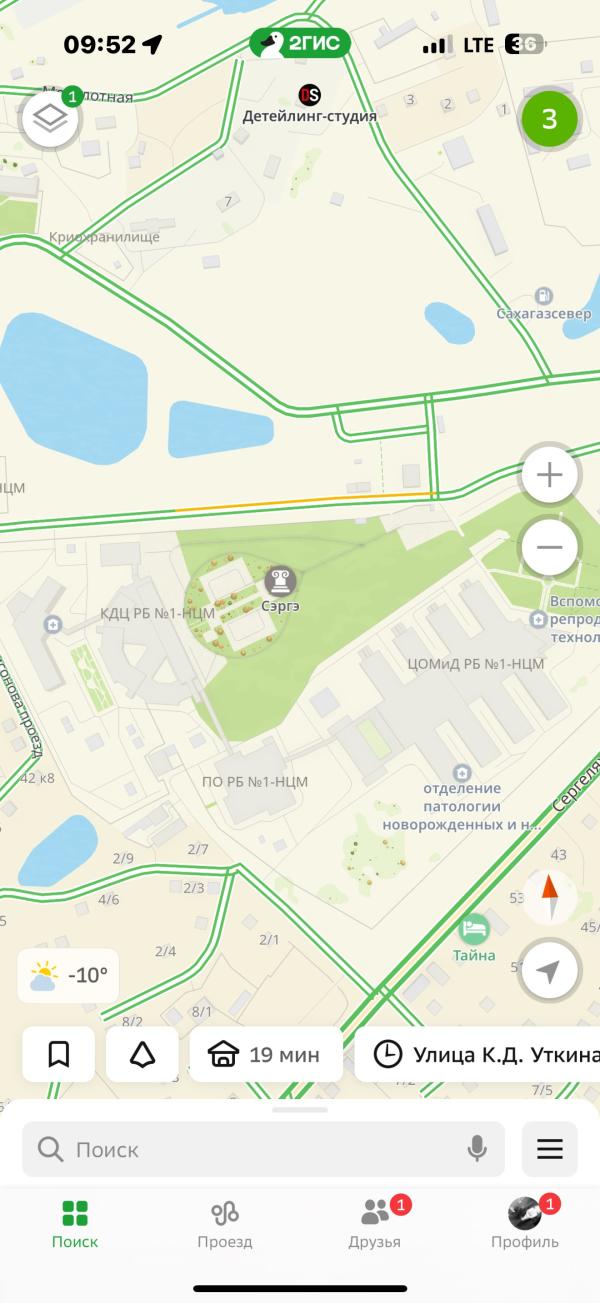The height and width of the screenshot is (1303, 600).
Task: Select the Детейлинг-студия map pin
Action: coord(310,104)
